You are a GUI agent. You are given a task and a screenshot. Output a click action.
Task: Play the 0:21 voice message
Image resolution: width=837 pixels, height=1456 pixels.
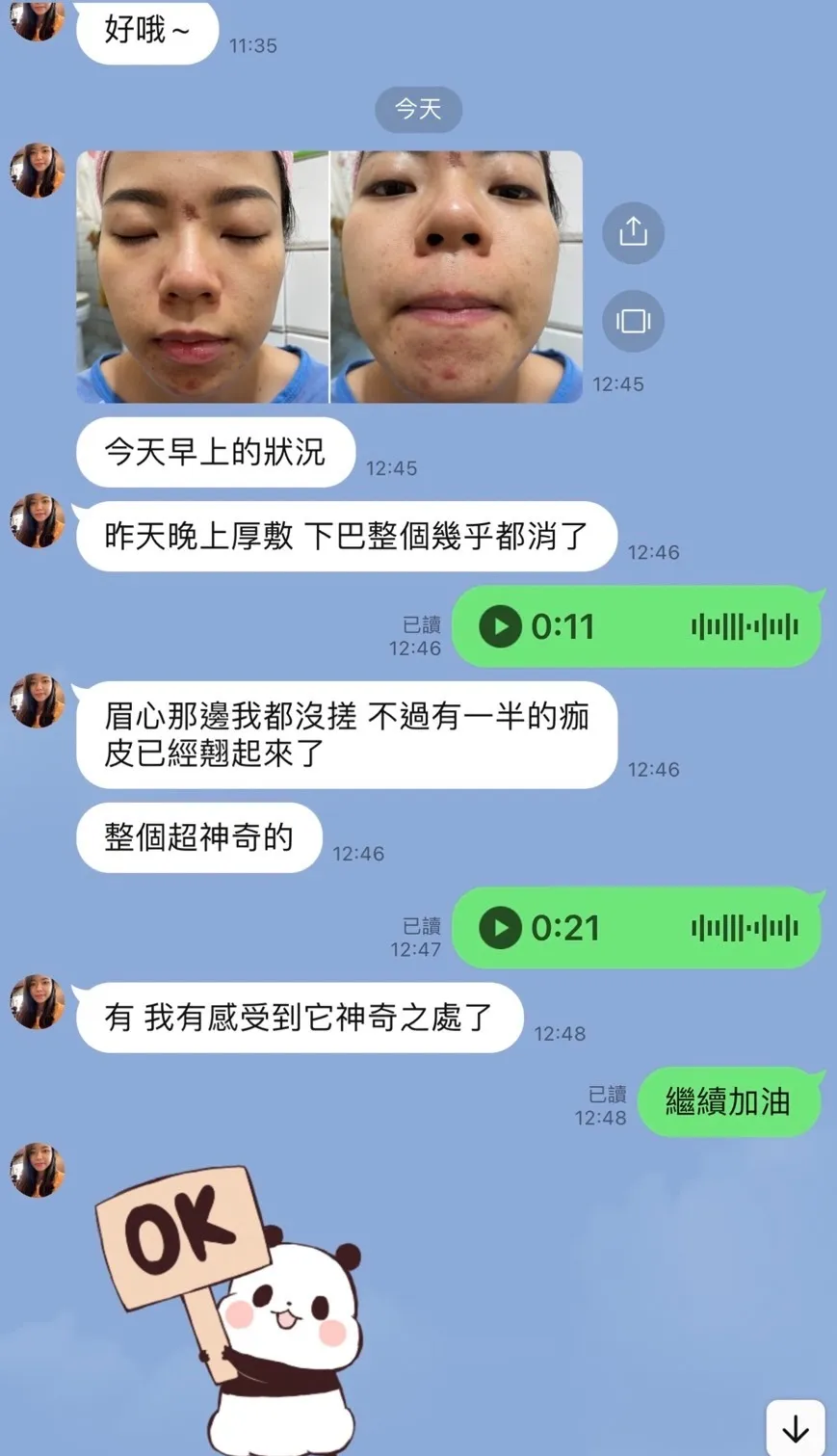(500, 928)
